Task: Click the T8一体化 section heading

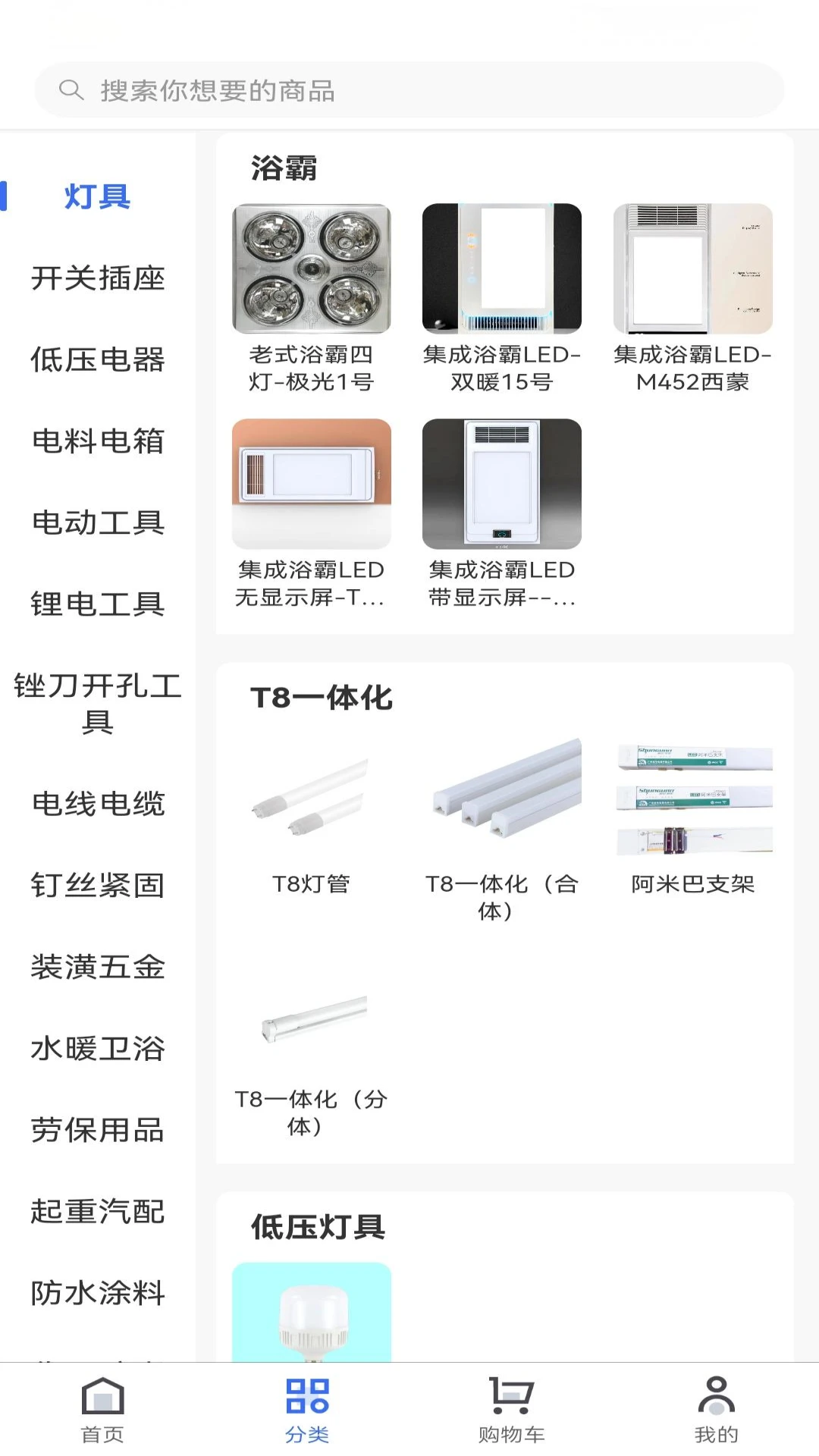Action: (x=322, y=698)
